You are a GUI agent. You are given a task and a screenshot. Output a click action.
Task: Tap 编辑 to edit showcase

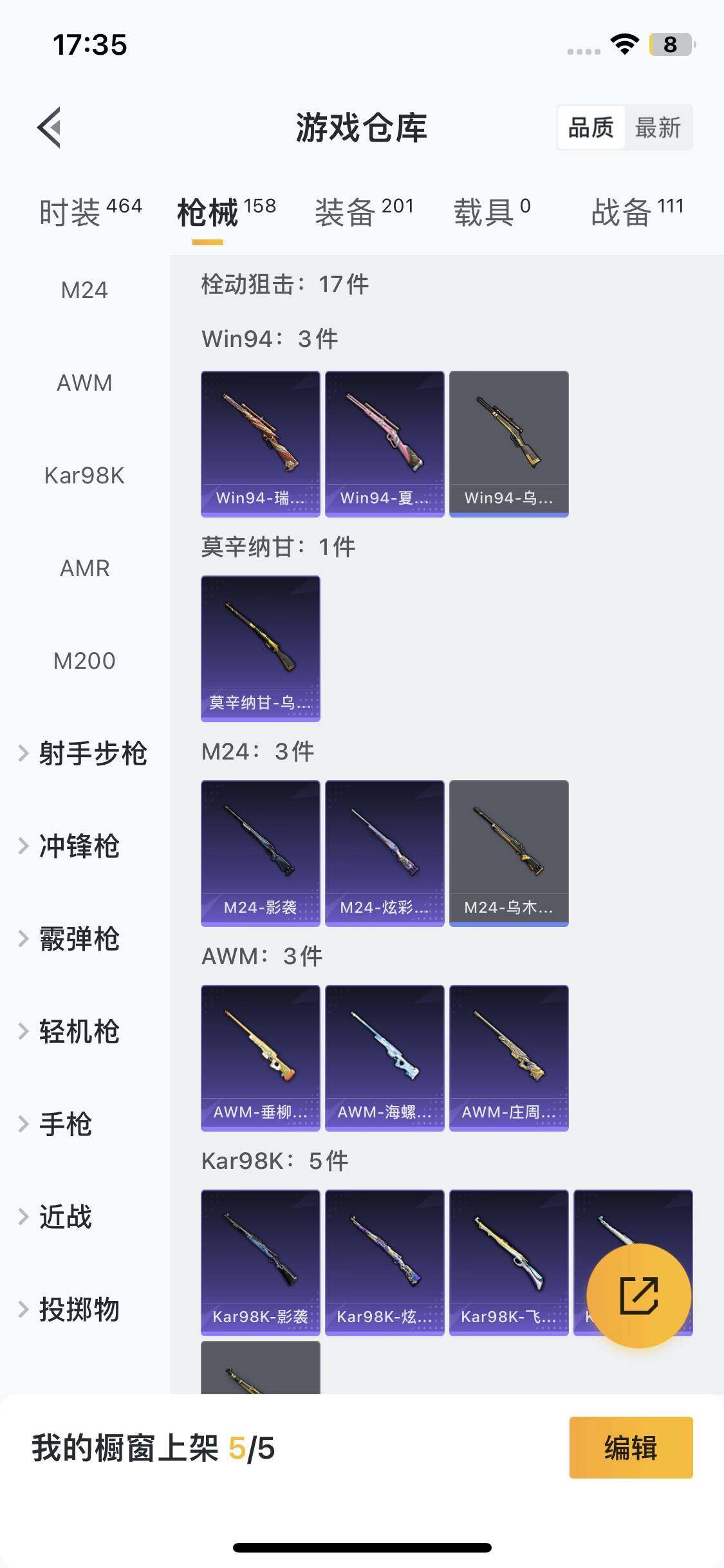(x=631, y=1448)
